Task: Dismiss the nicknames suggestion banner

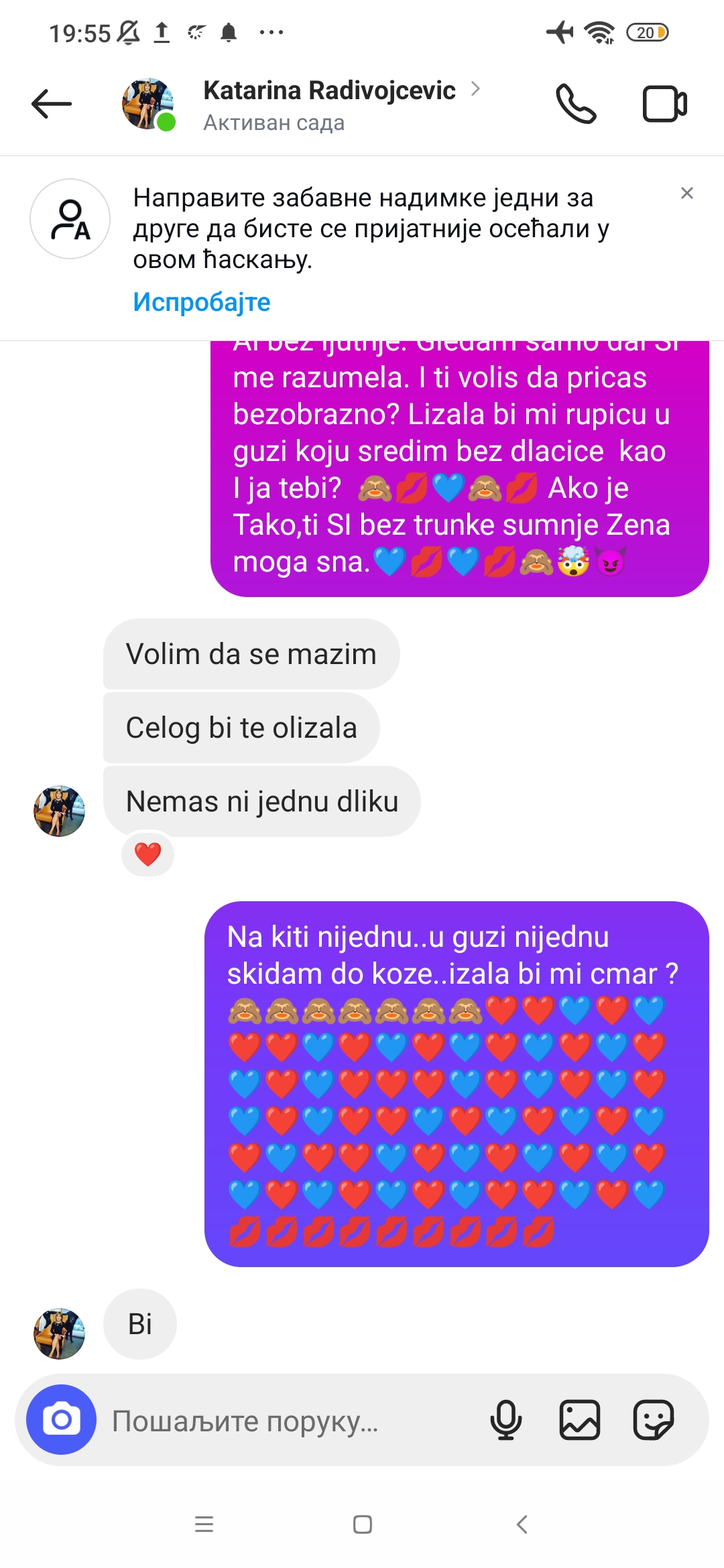Action: [x=687, y=194]
